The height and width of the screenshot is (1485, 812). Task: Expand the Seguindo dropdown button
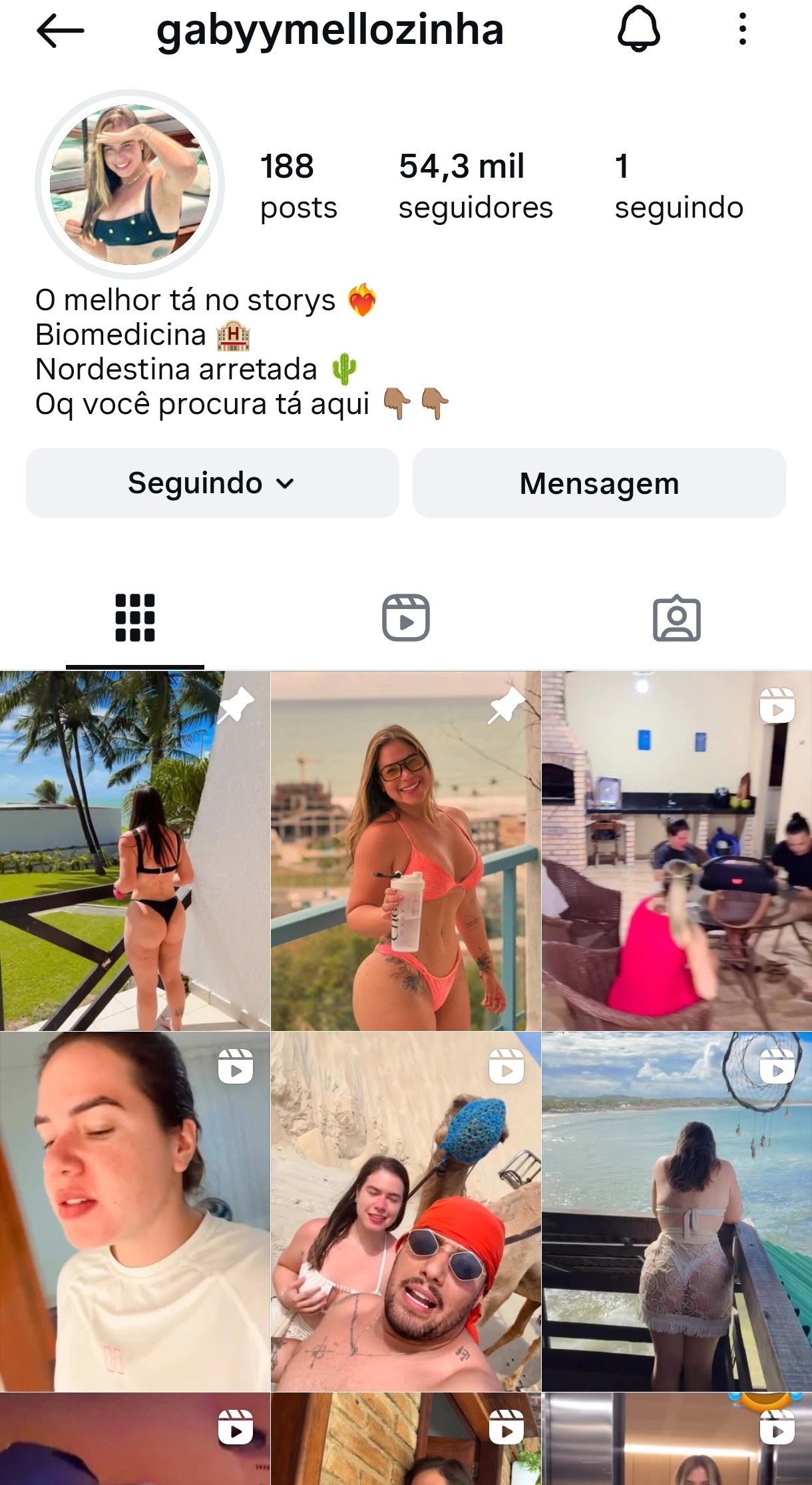(x=212, y=483)
